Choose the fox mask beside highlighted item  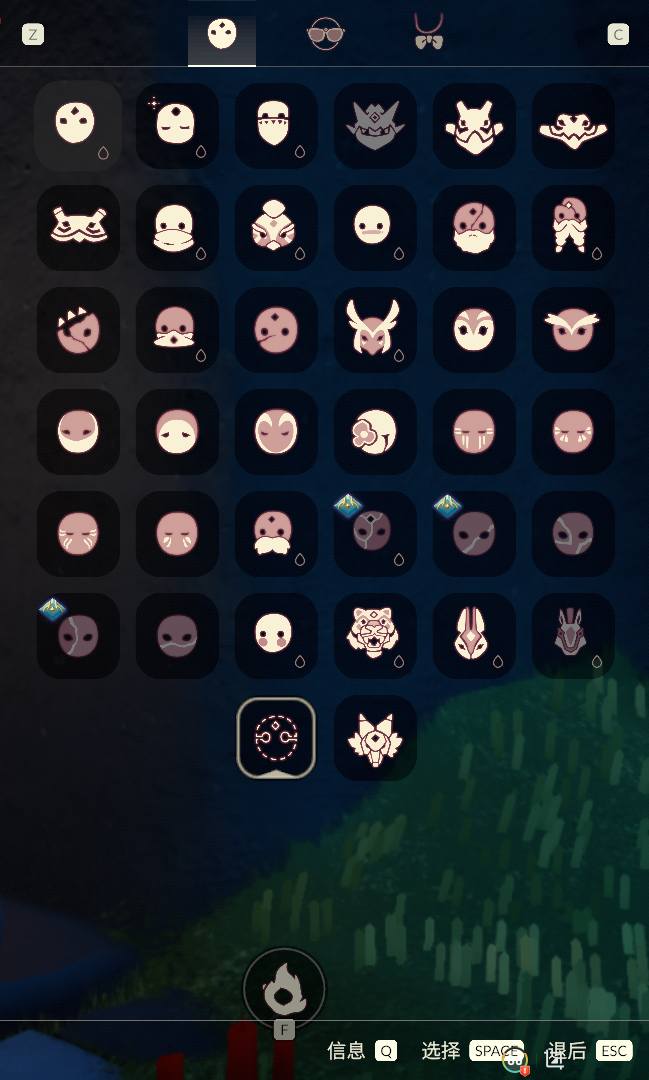374,738
